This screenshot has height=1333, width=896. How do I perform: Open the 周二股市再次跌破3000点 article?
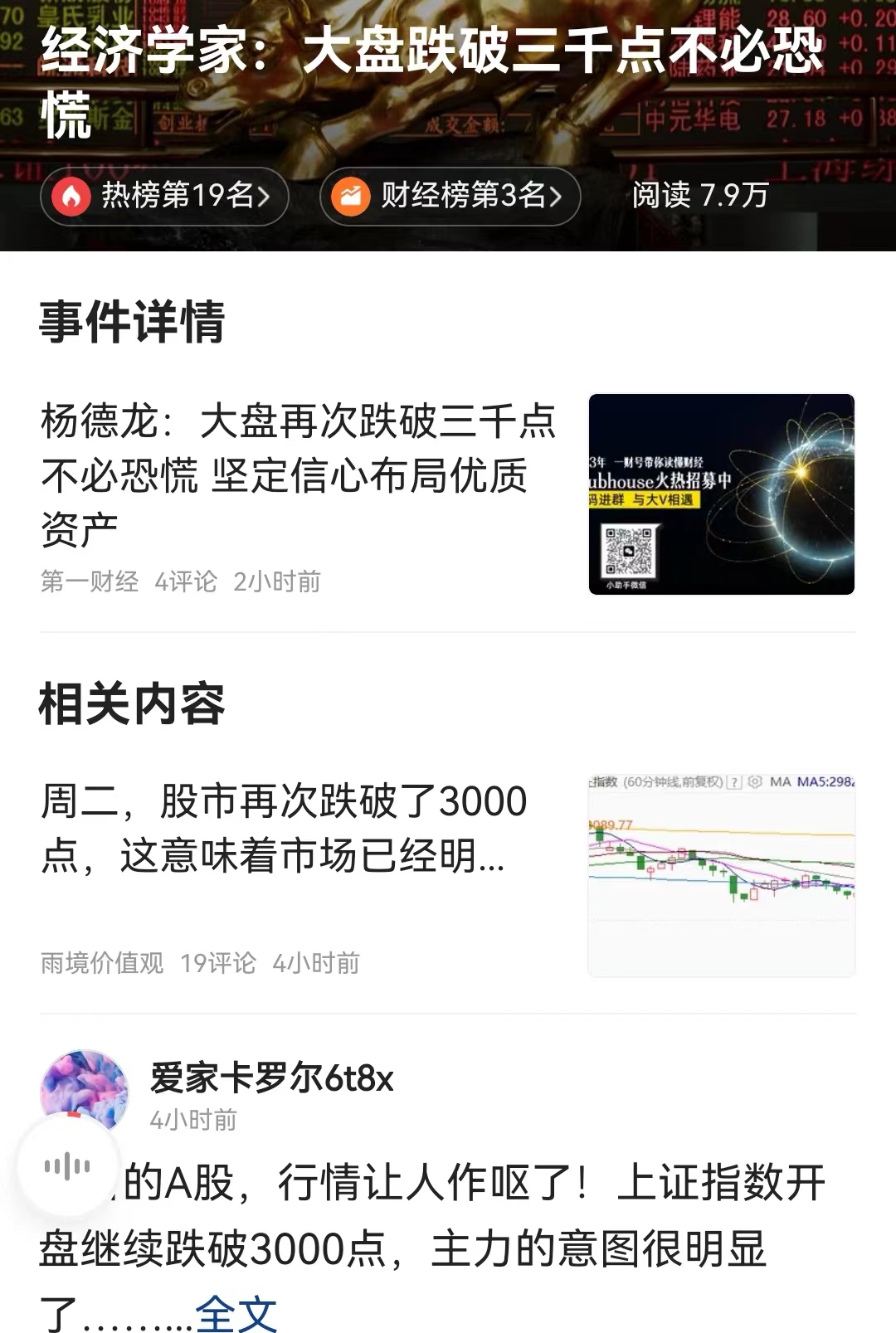pos(284,828)
